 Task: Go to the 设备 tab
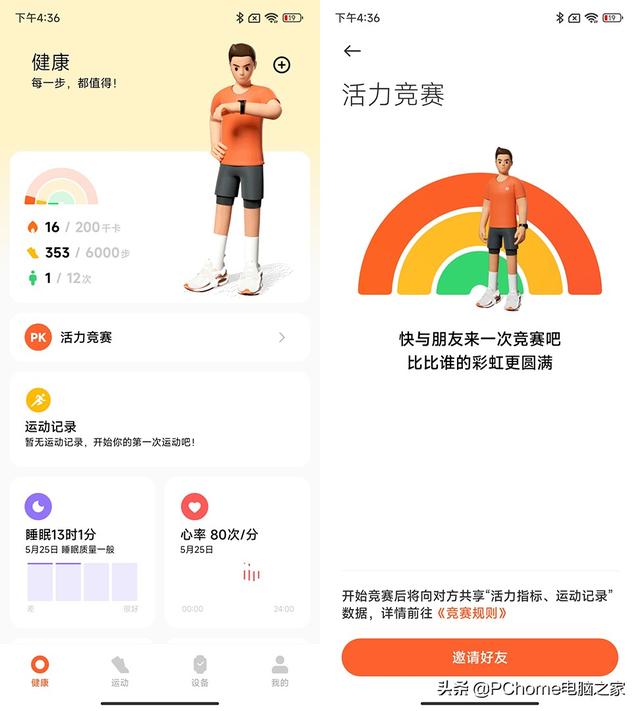200,671
